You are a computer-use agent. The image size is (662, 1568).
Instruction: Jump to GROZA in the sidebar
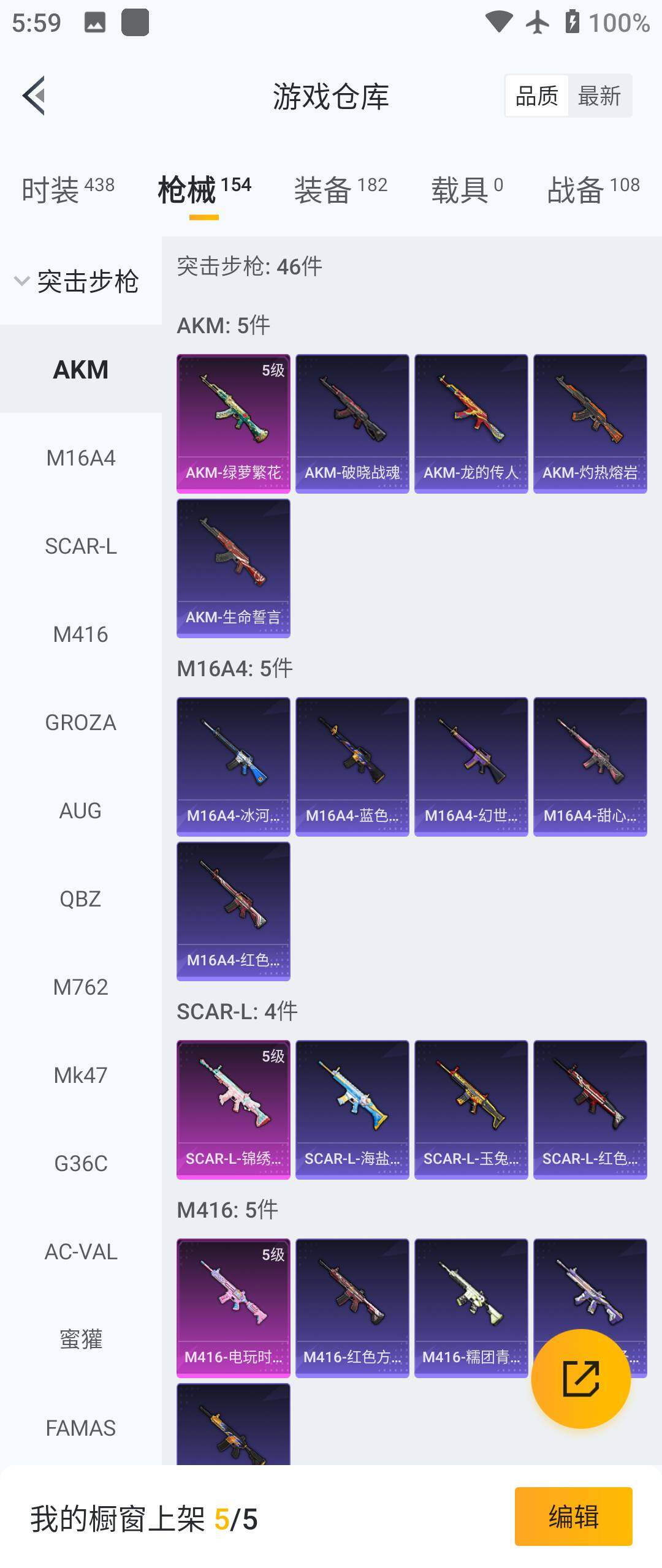80,722
